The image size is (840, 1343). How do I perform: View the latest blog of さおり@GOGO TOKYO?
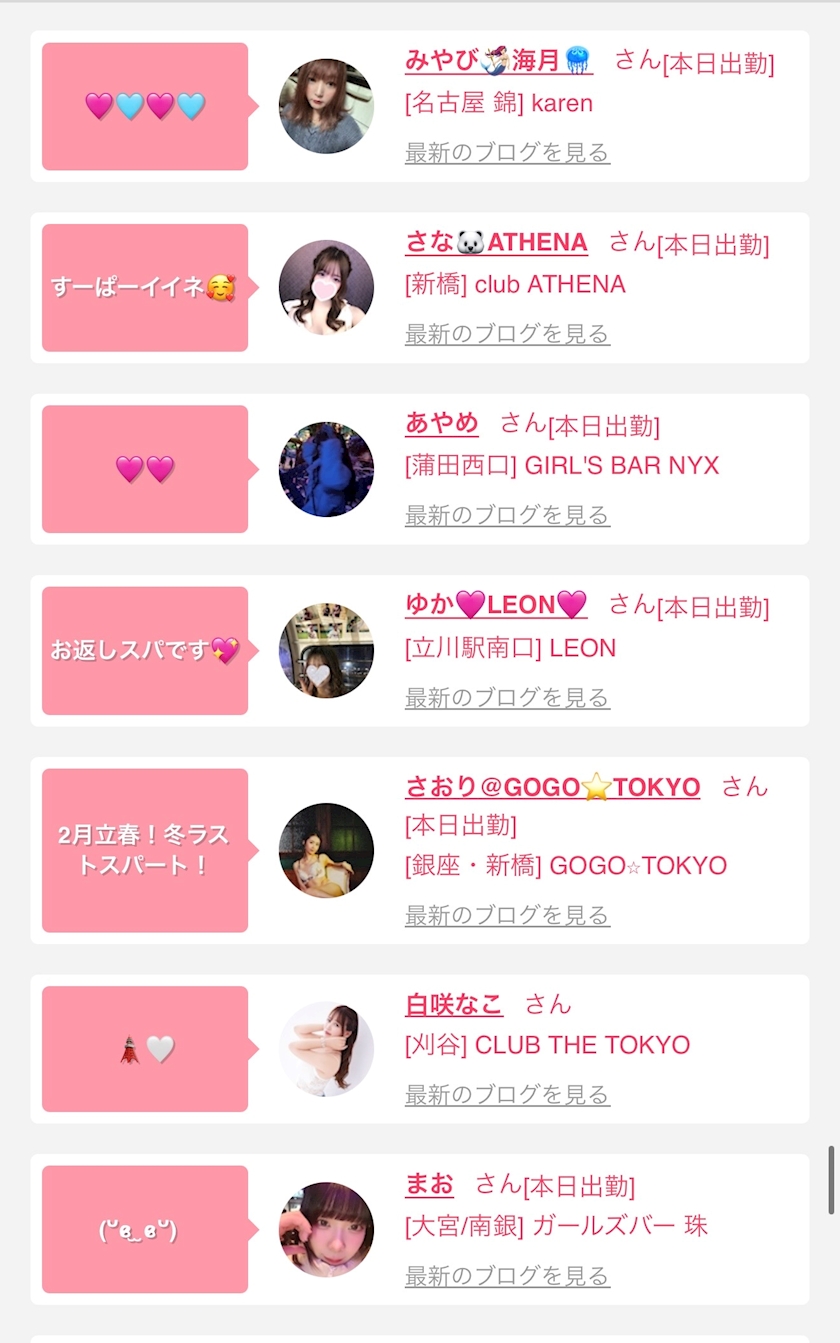pos(507,916)
